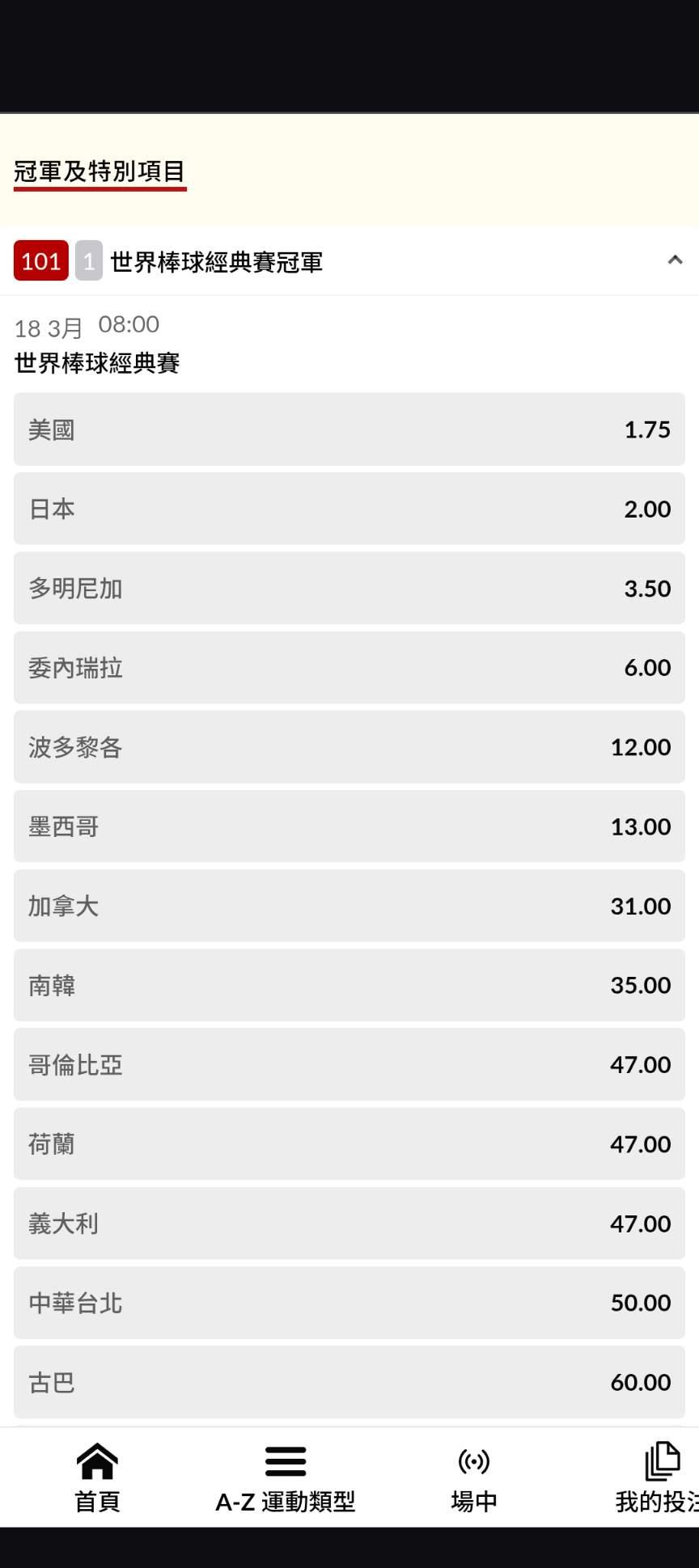Select 古巴 odds 60.00
699x1568 pixels.
point(349,1382)
